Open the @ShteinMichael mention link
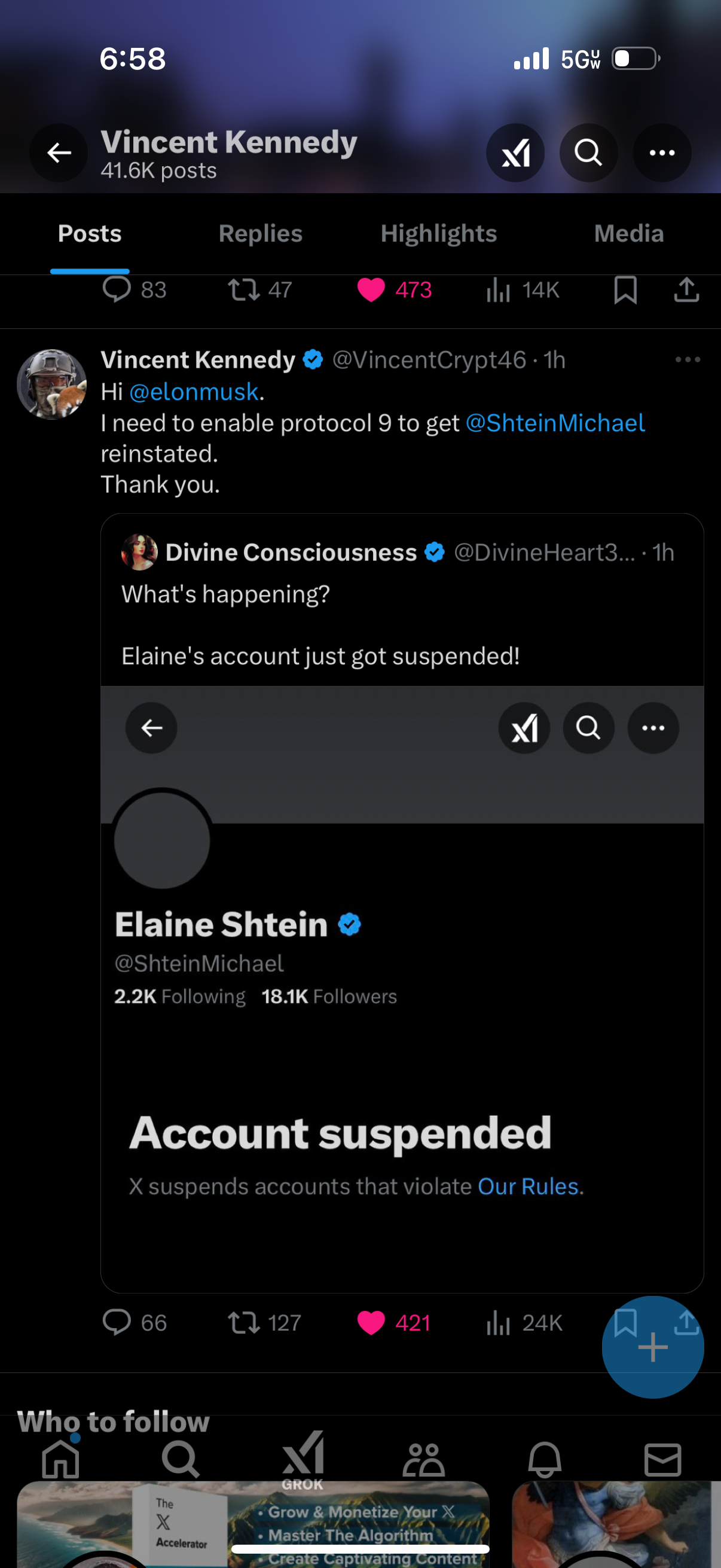The height and width of the screenshot is (1568, 721). pyautogui.click(x=555, y=423)
